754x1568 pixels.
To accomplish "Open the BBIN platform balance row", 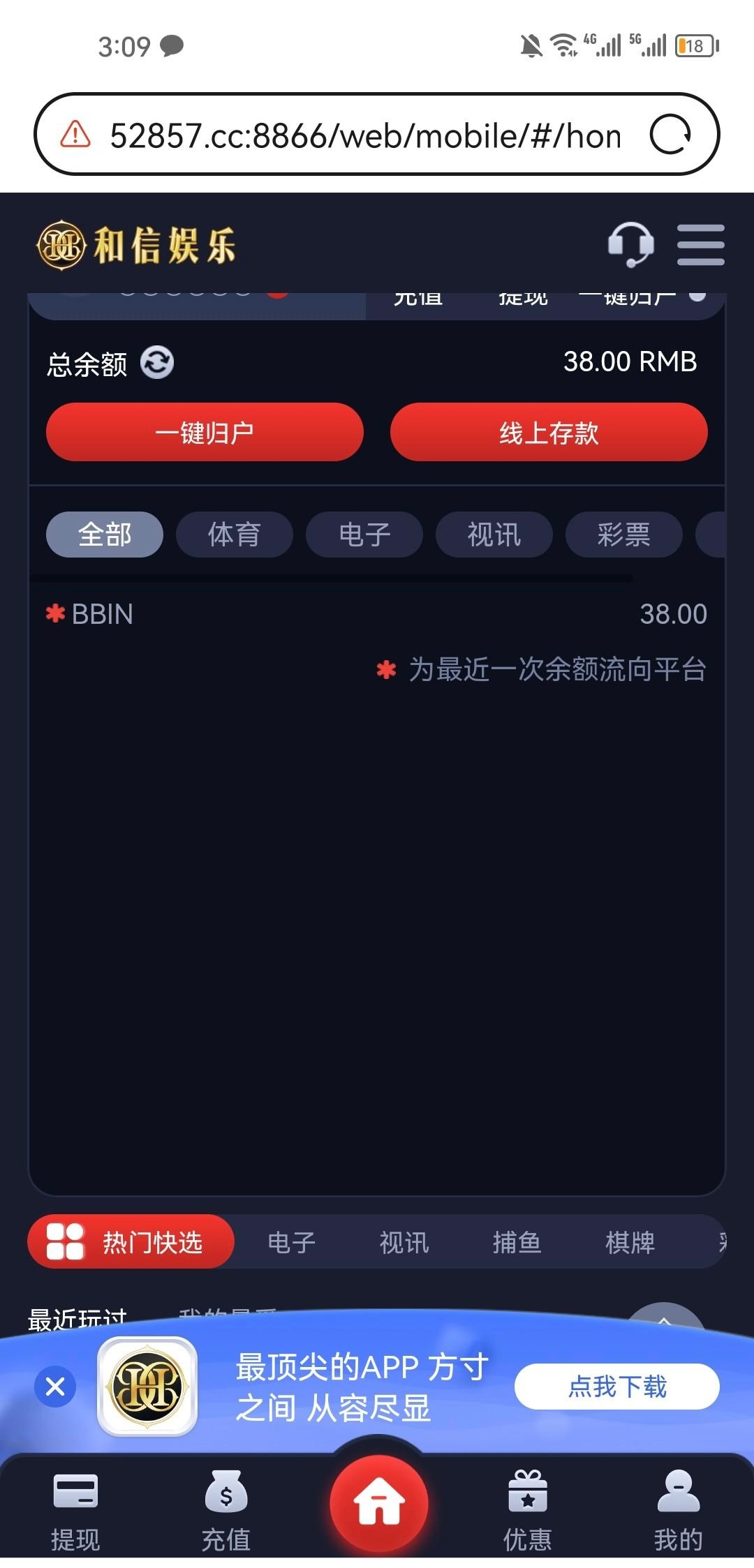I will (x=377, y=614).
